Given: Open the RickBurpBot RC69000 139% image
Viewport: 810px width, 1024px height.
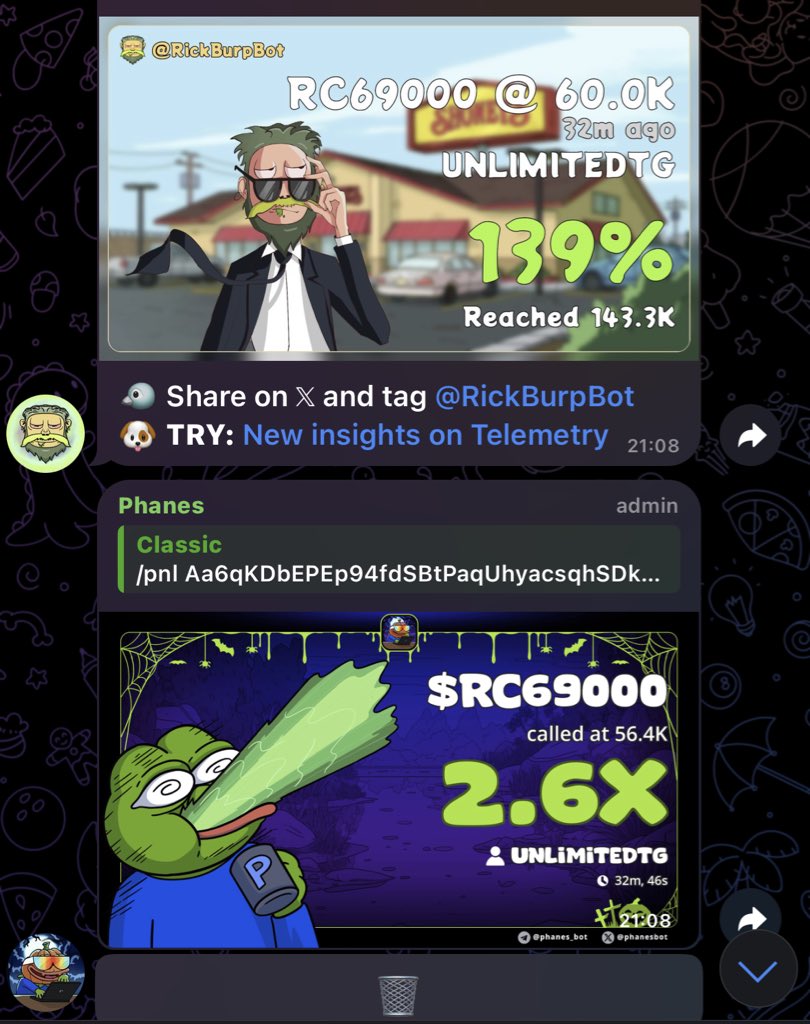Looking at the screenshot, I should click(398, 190).
